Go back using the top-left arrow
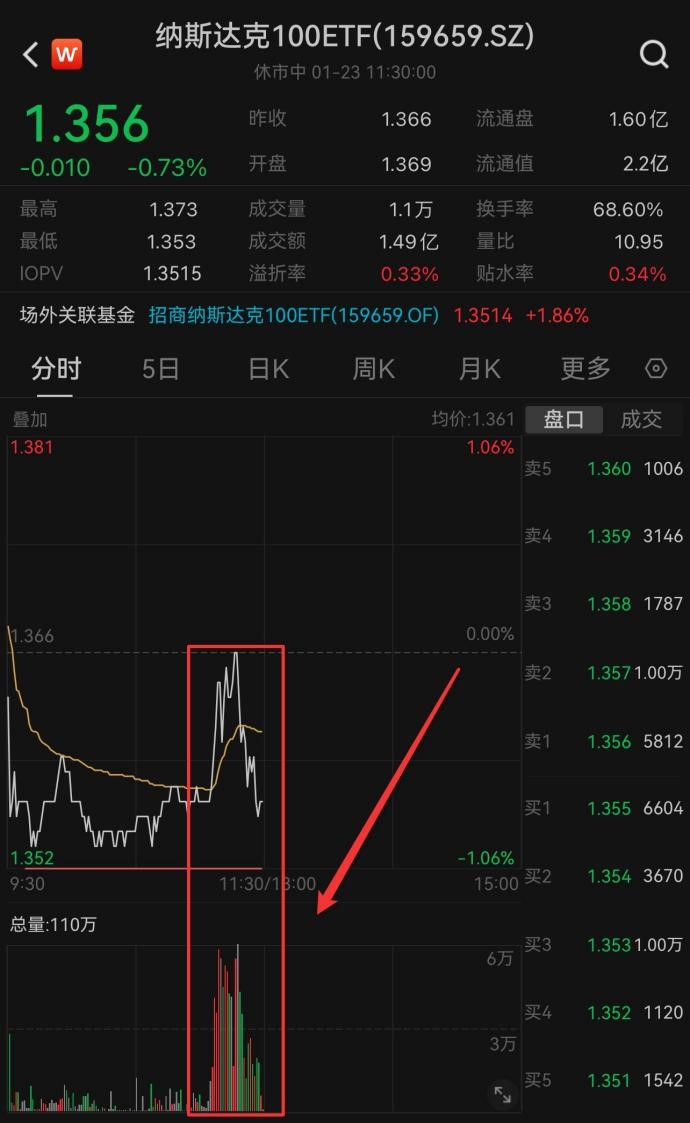Screen dimensions: 690x1123 tap(31, 54)
